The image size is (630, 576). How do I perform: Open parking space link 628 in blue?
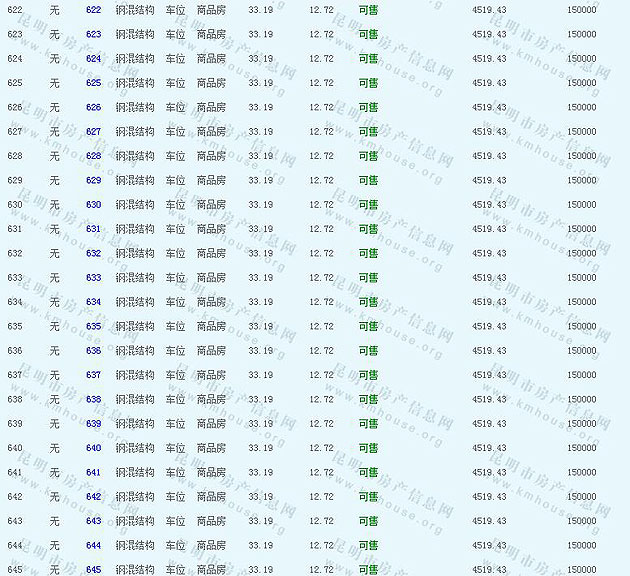click(x=93, y=156)
